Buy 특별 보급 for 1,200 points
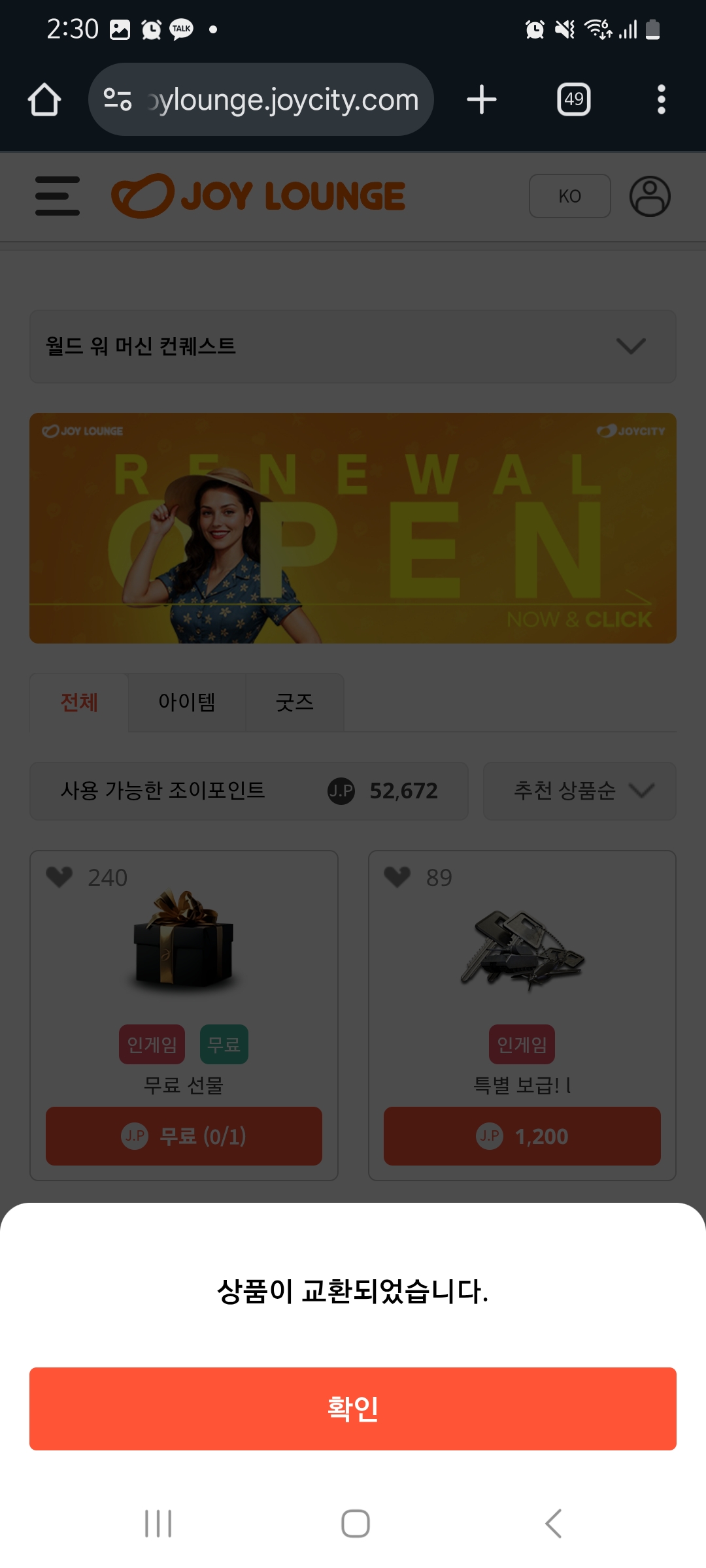Screen dimensions: 706x1568 point(522,1136)
